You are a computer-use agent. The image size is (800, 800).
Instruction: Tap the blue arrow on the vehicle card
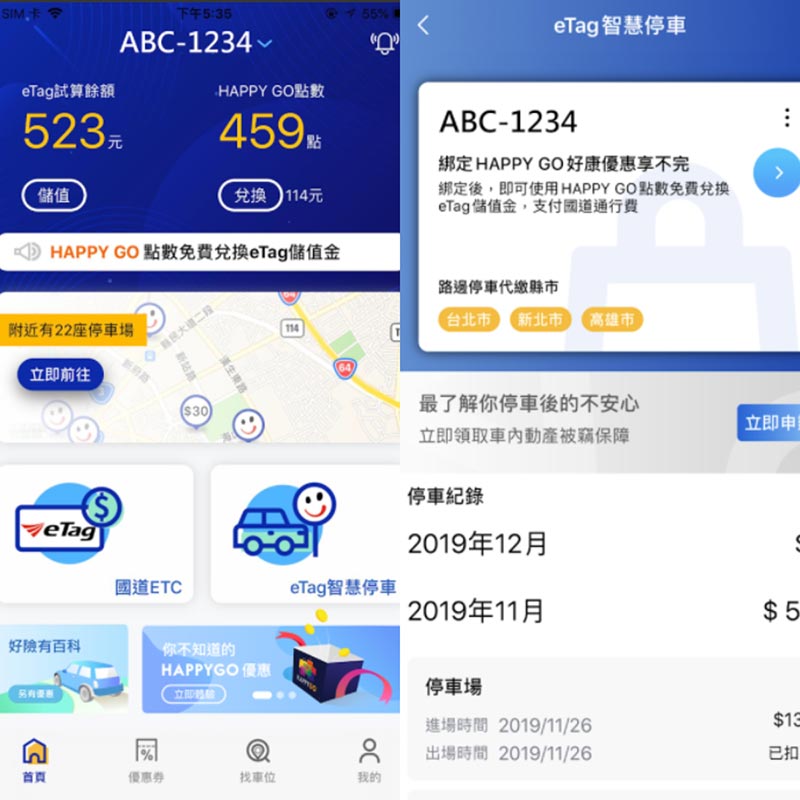(x=777, y=173)
